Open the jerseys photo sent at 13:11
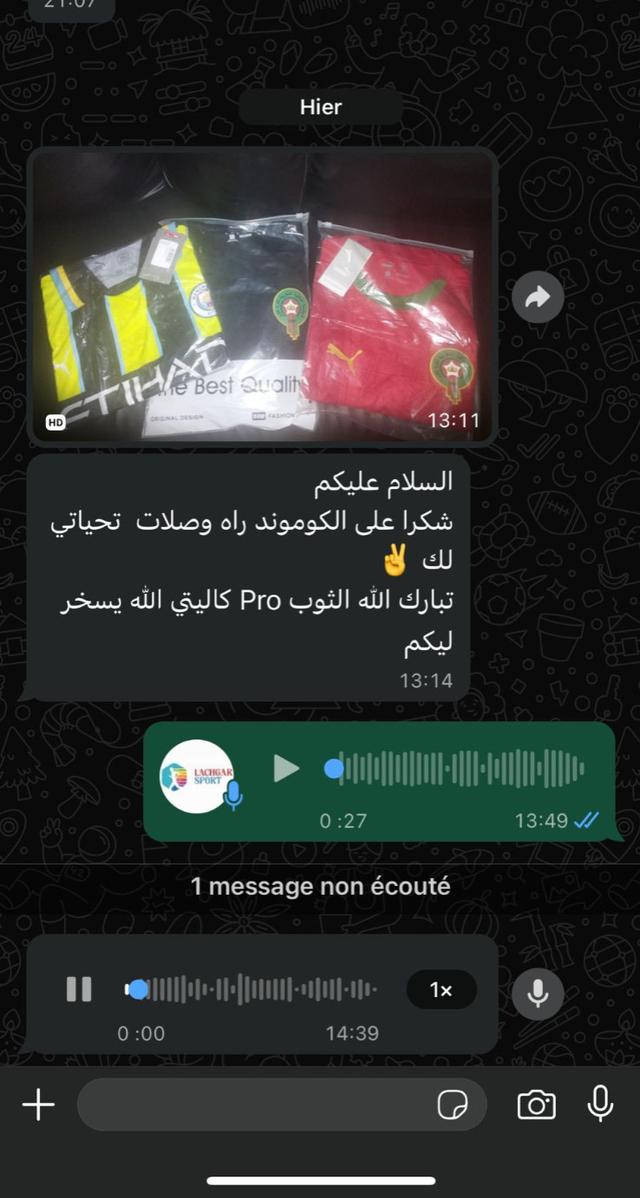Screen dimensions: 640x1198 [x=264, y=296]
